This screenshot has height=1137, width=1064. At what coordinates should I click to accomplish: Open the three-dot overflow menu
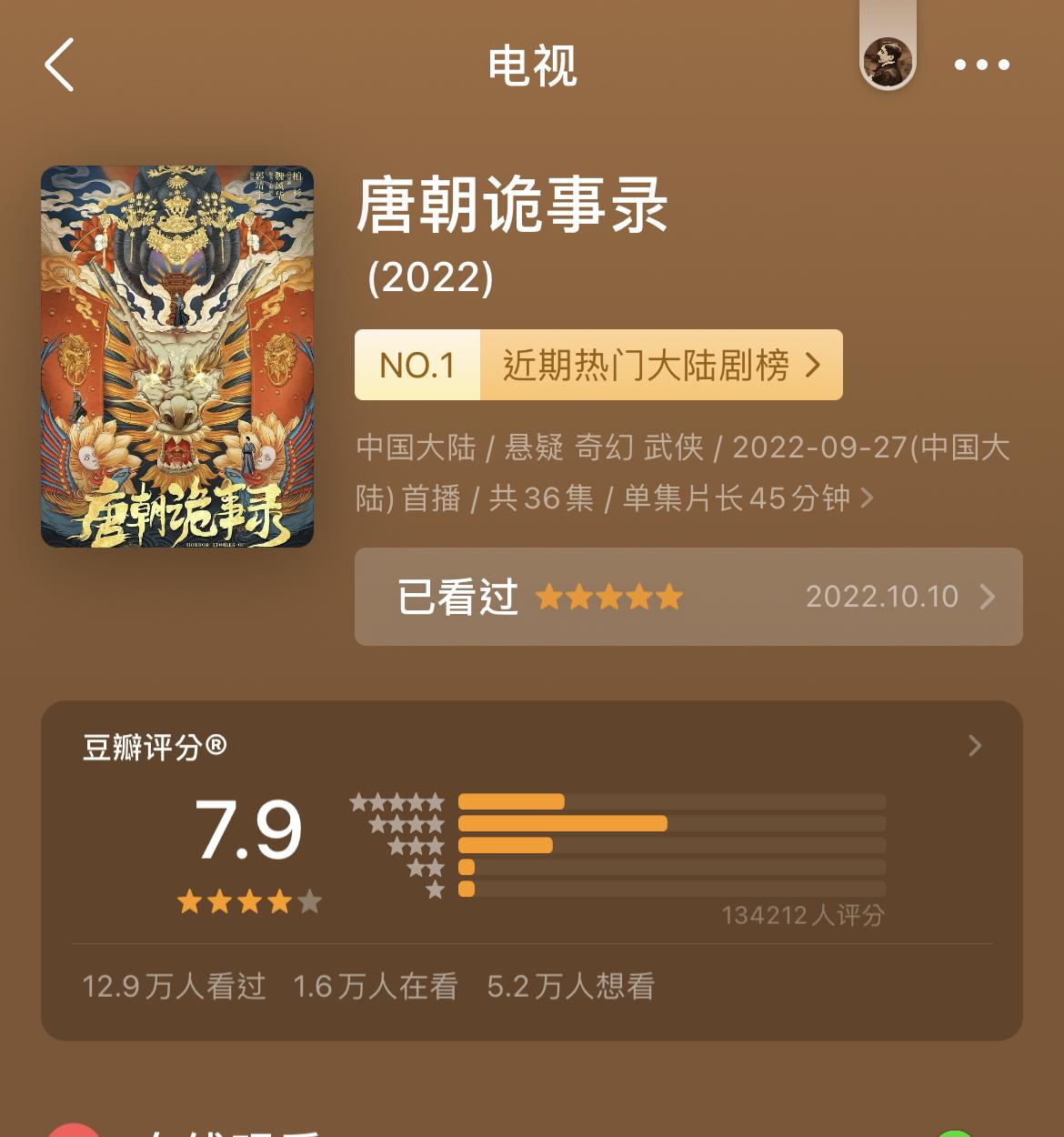[x=981, y=65]
